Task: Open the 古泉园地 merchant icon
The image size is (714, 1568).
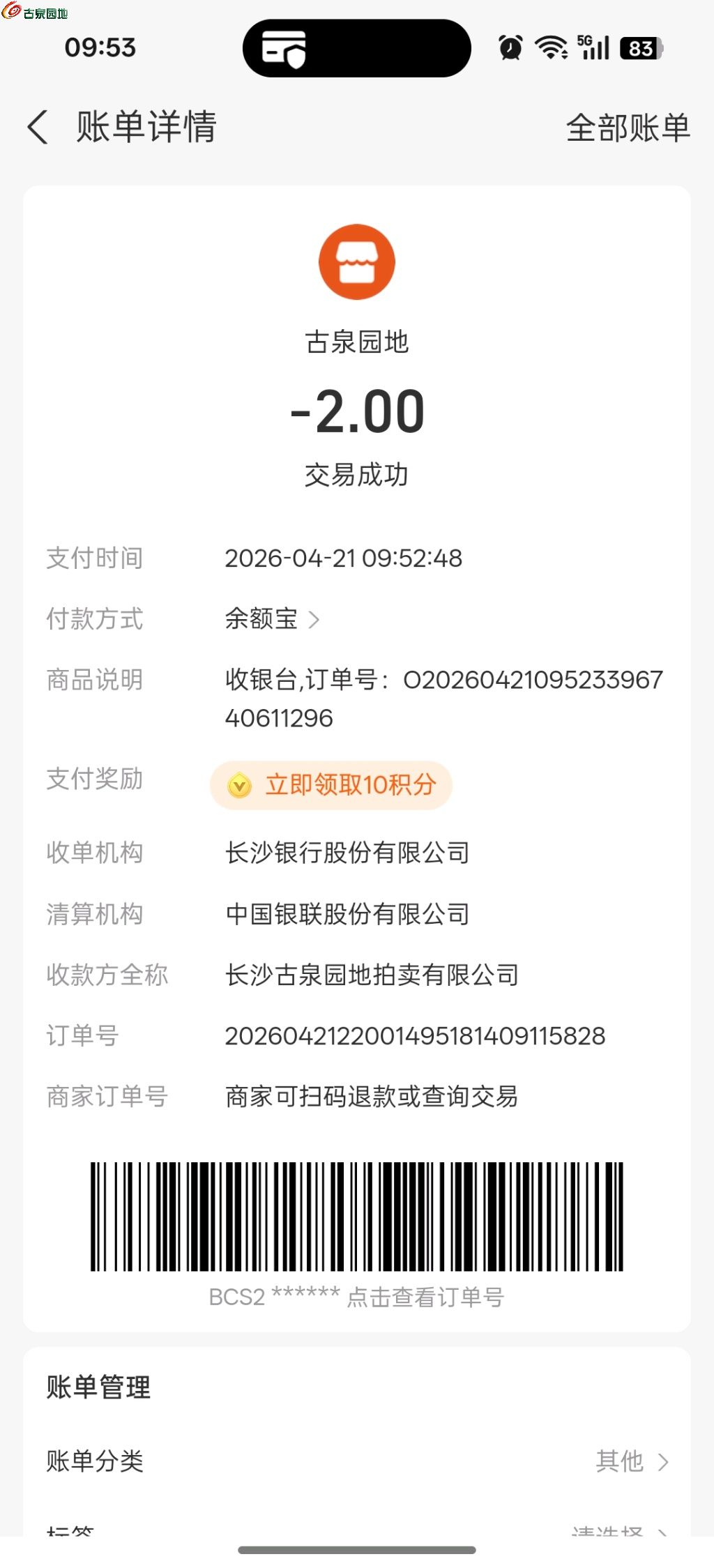Action: click(357, 262)
